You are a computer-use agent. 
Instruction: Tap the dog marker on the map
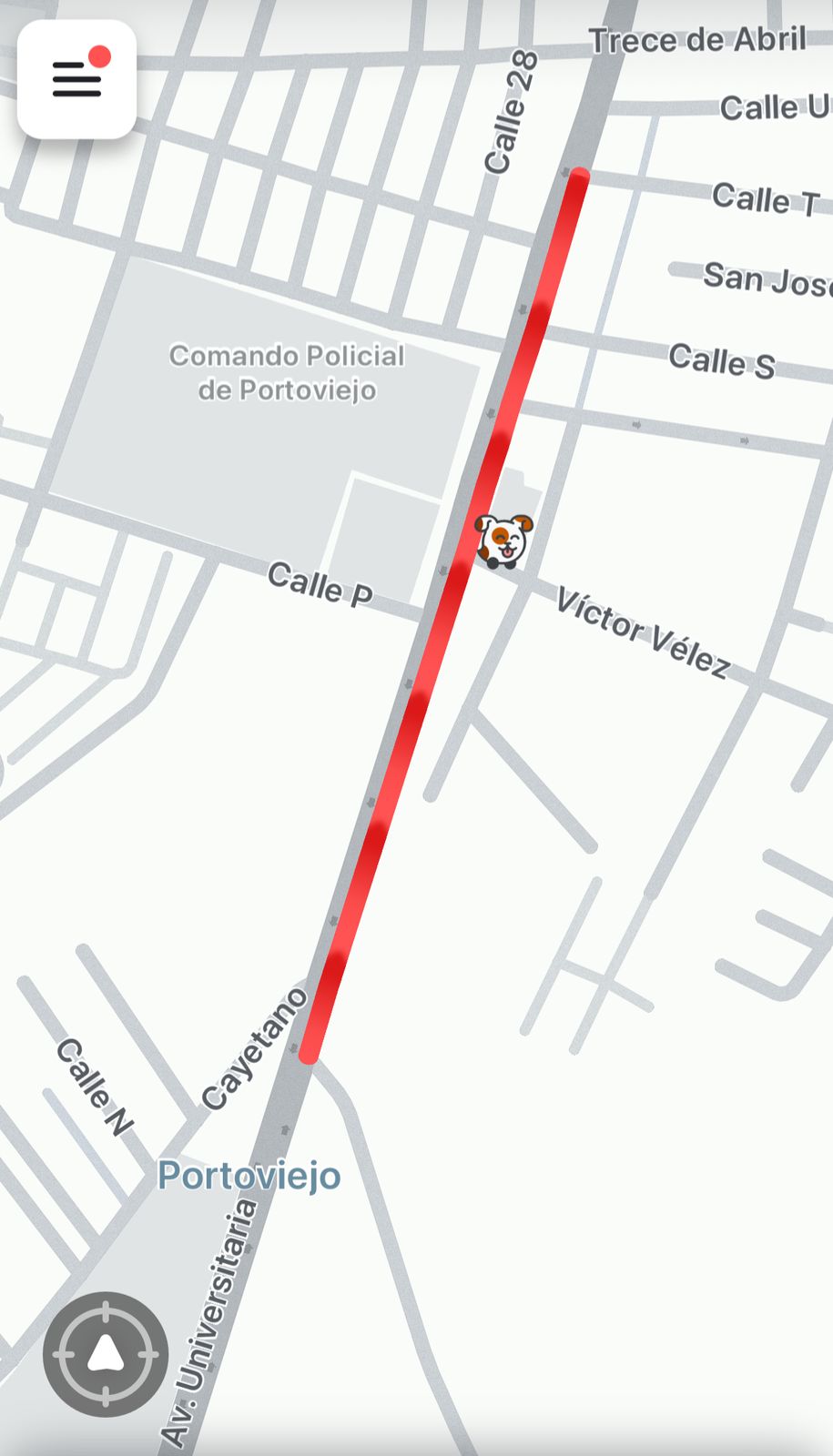pyautogui.click(x=503, y=541)
